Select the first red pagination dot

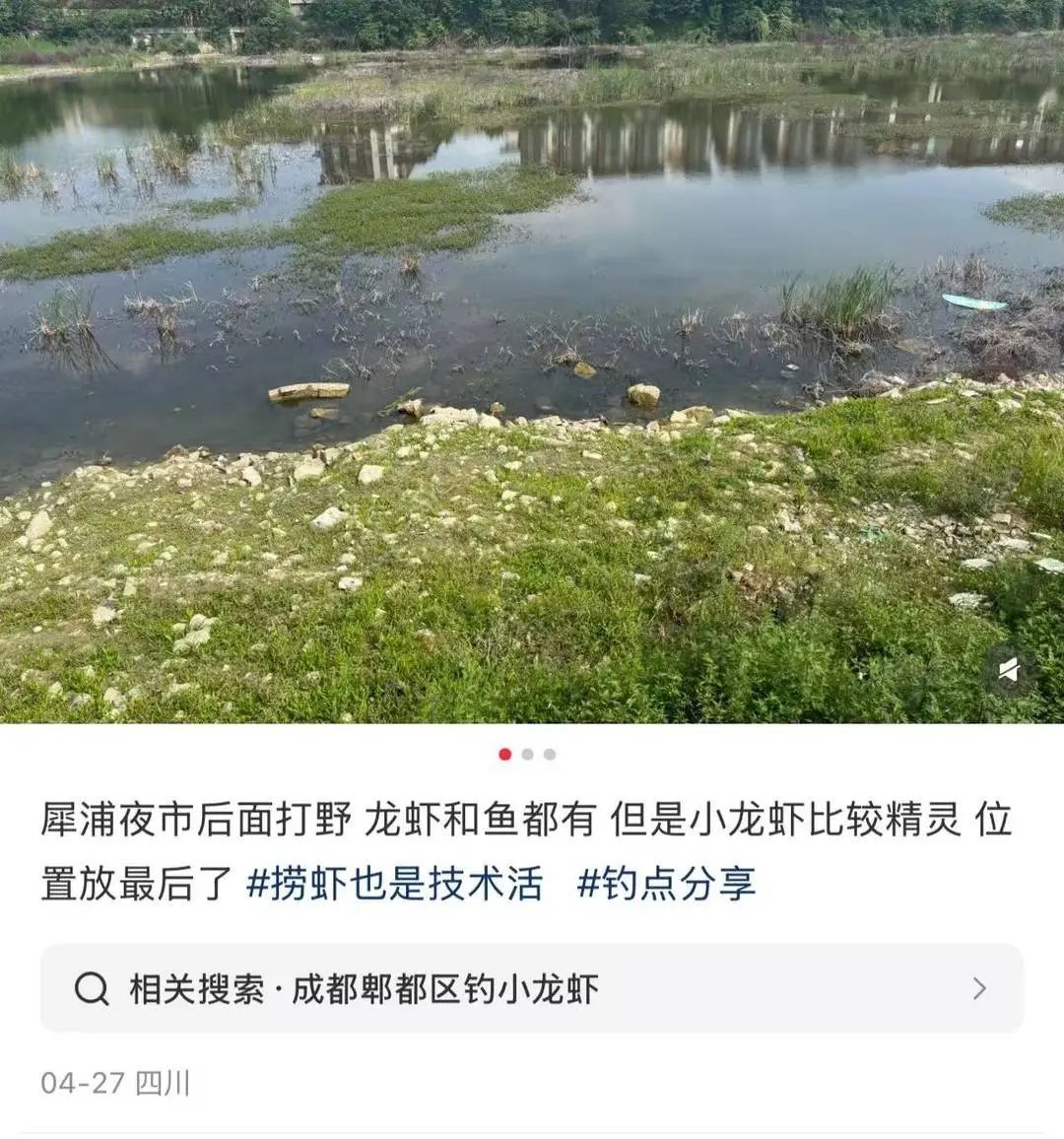504,753
